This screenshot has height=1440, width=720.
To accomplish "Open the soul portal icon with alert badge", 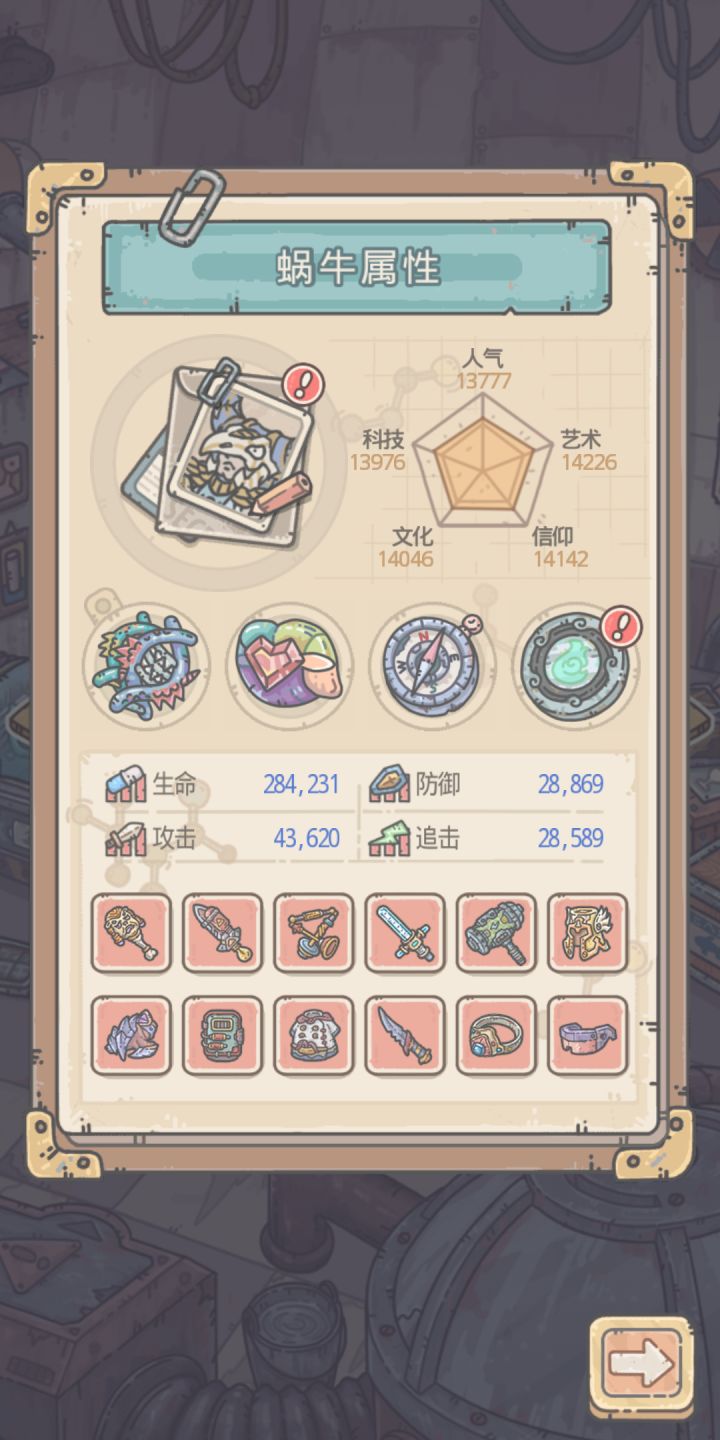I will (575, 665).
